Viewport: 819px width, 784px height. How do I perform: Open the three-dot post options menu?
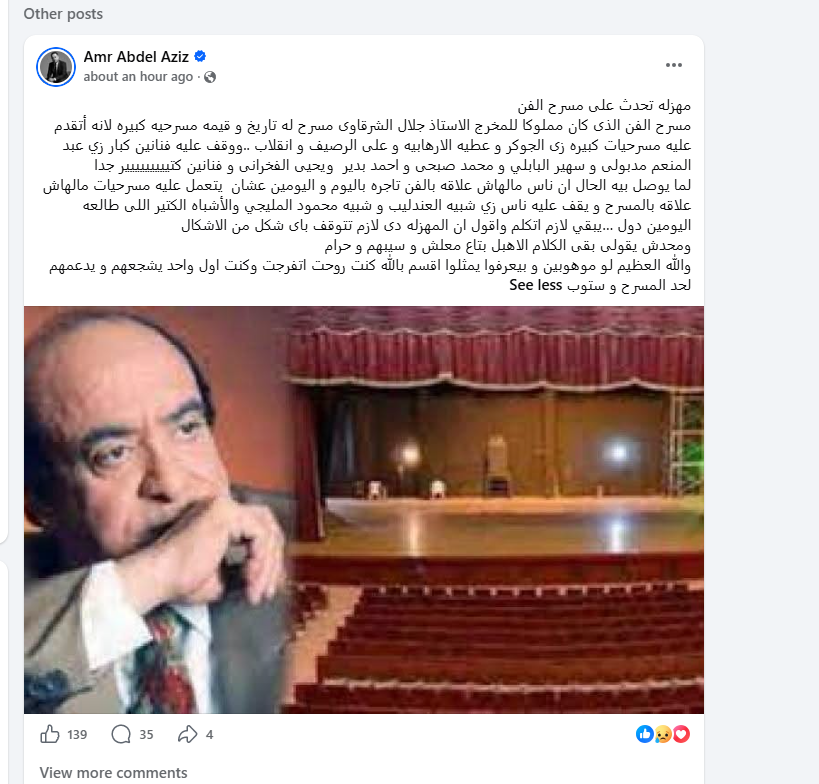(673, 65)
